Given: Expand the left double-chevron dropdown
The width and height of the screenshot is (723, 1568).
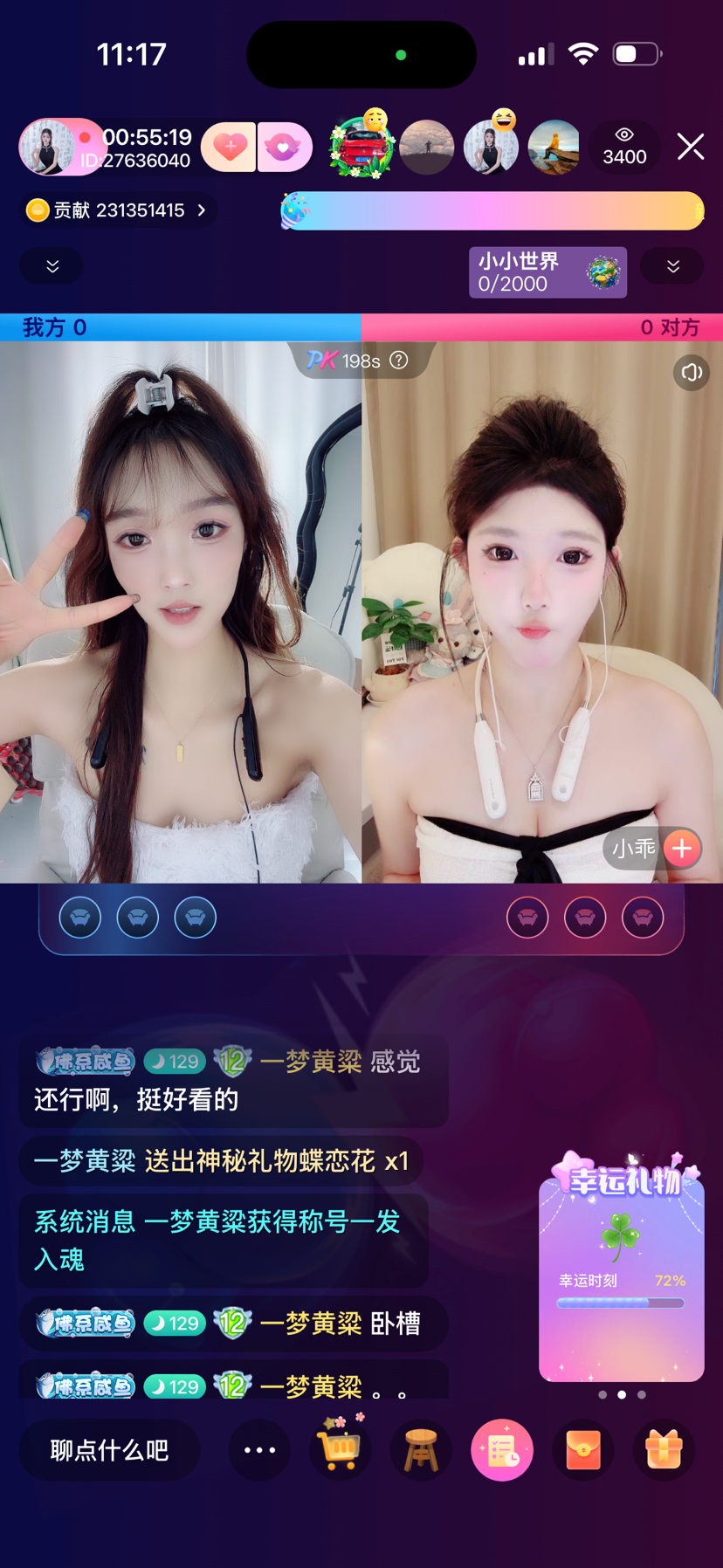Looking at the screenshot, I should pos(52,266).
